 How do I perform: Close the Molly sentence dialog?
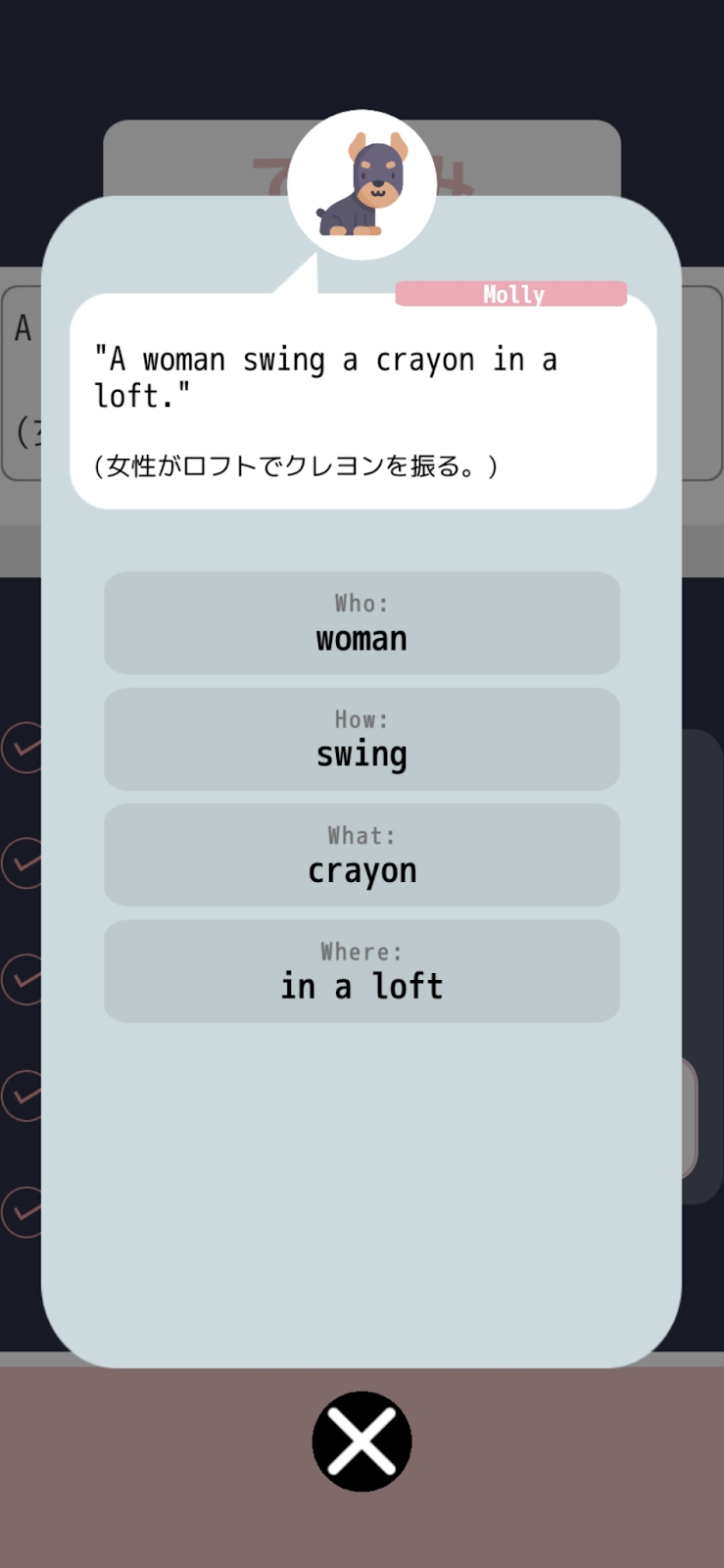coord(362,1441)
